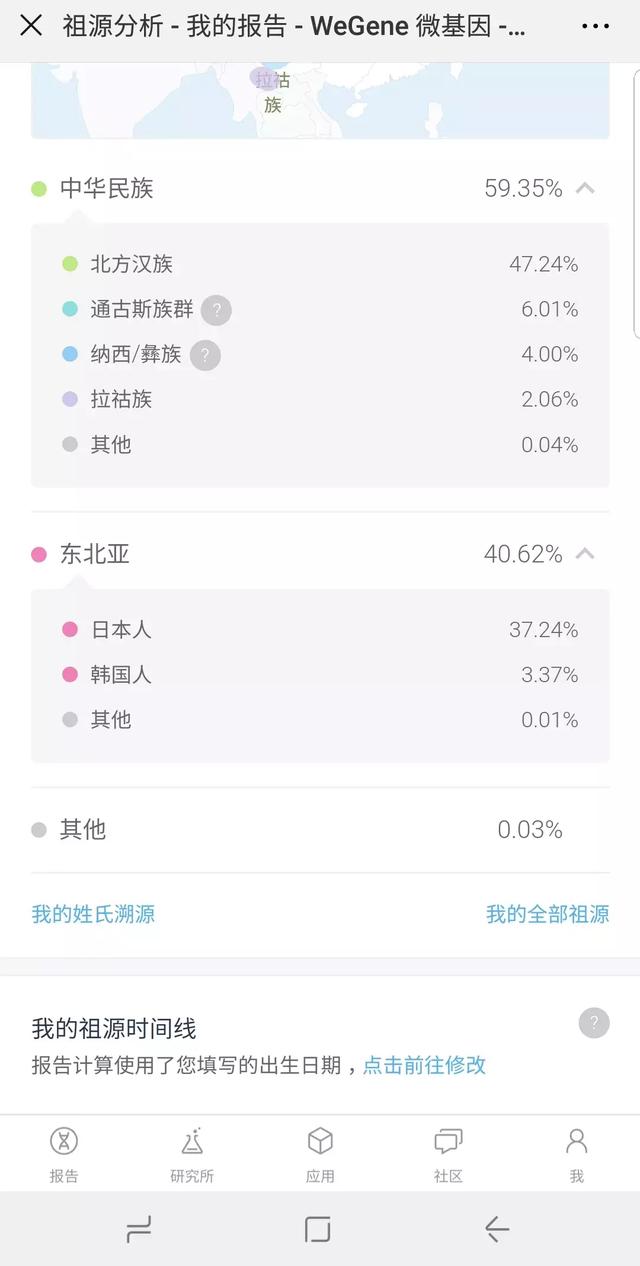Tap 点击前往修改 to edit birth date
The width and height of the screenshot is (640, 1266).
pyautogui.click(x=424, y=1065)
